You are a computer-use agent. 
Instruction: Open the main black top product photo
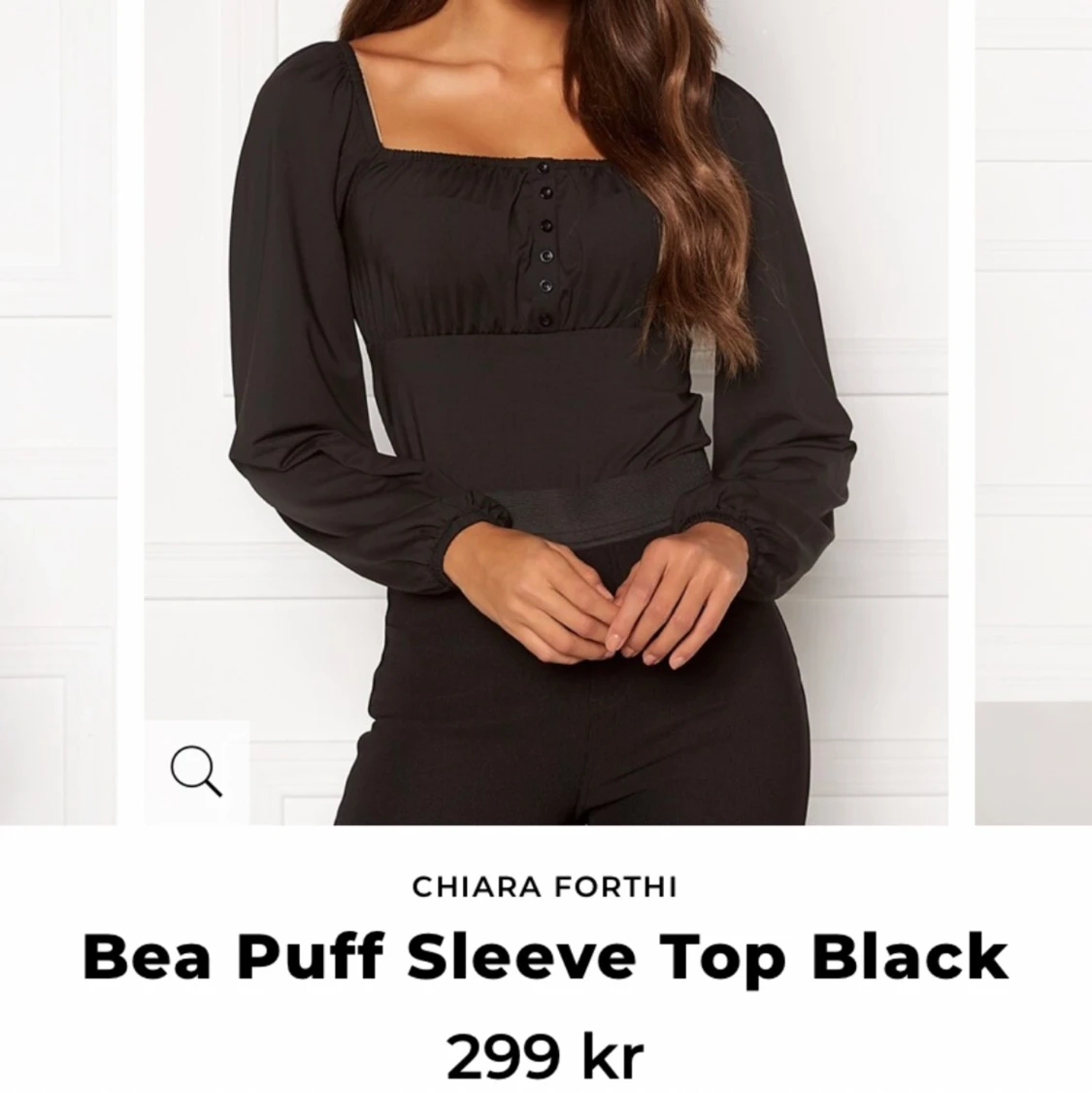point(546,388)
